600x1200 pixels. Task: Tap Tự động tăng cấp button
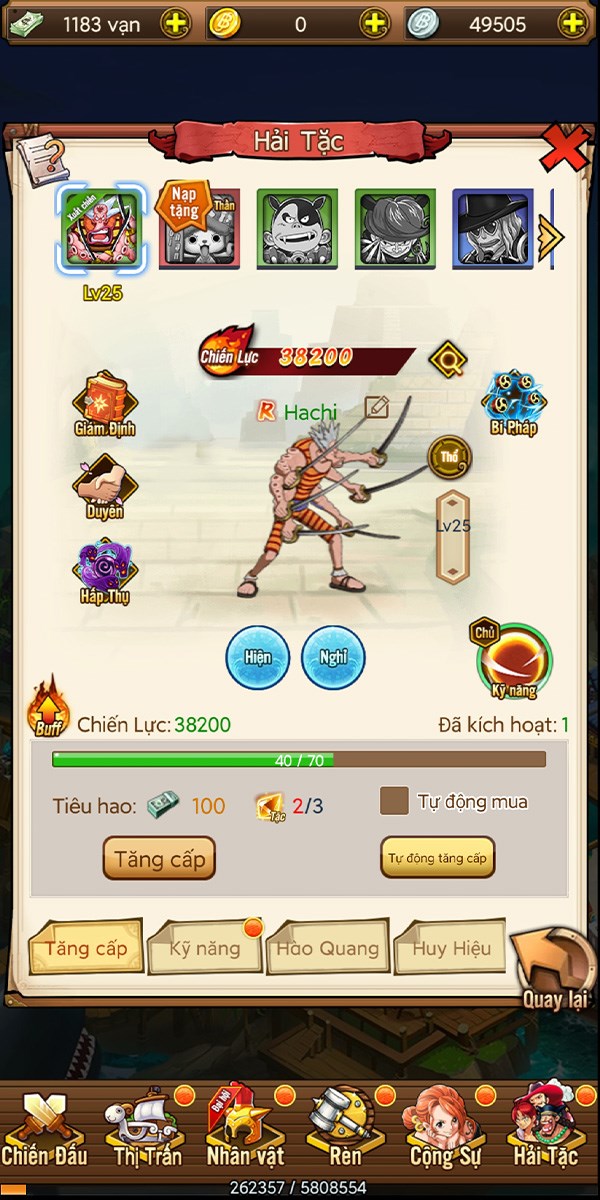(x=437, y=857)
